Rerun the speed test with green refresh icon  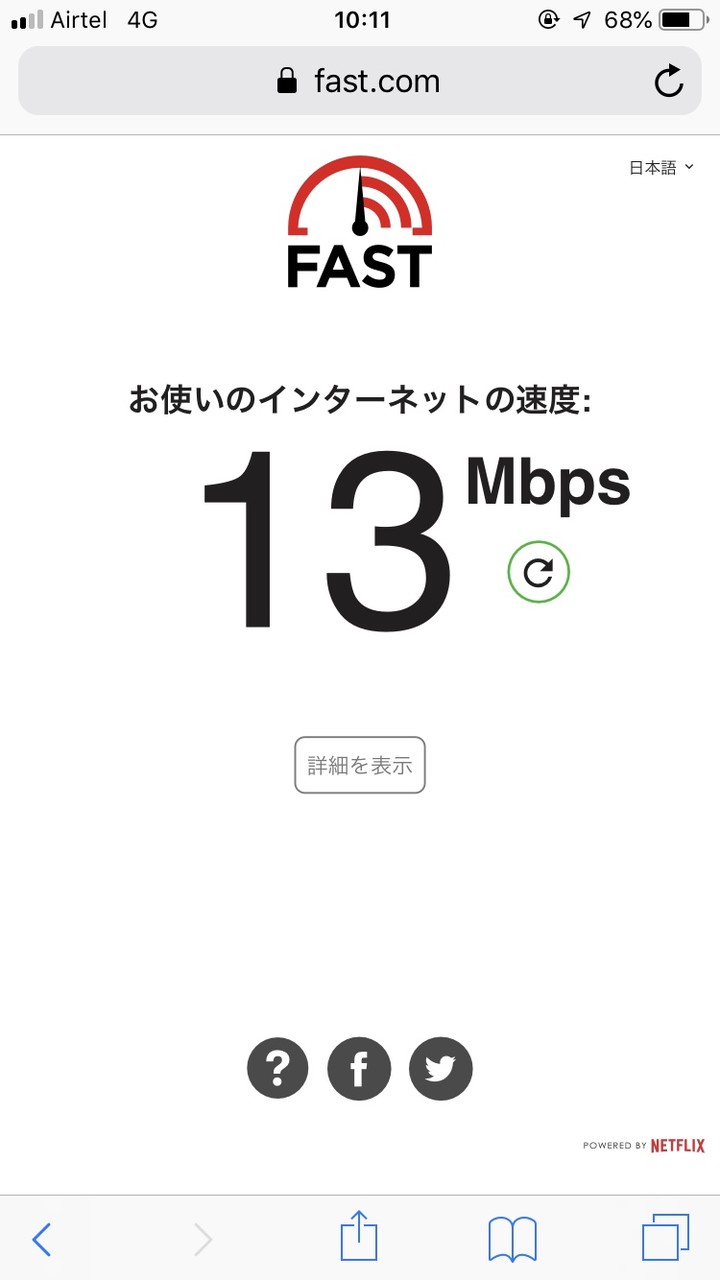tap(538, 572)
